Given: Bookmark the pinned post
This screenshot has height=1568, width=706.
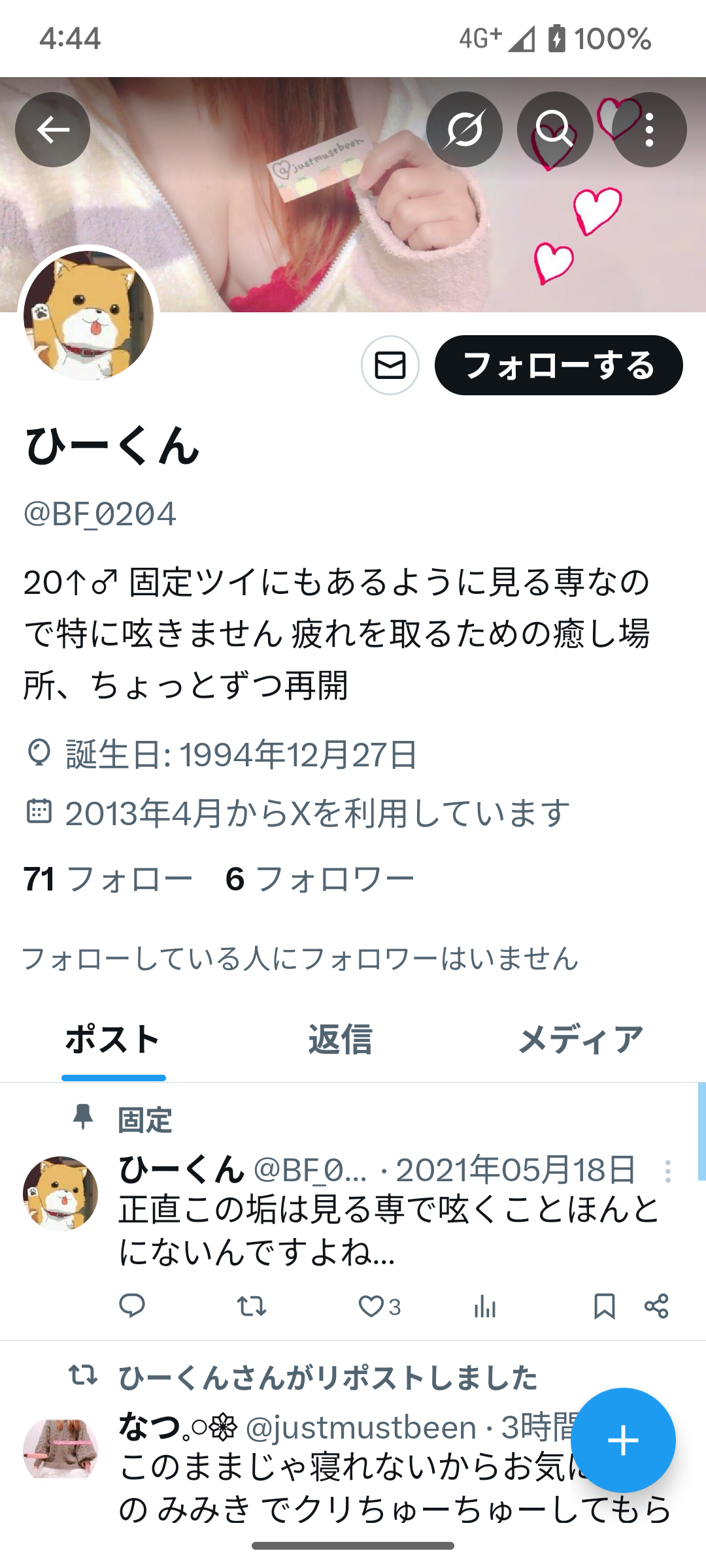Looking at the screenshot, I should pos(604,1306).
